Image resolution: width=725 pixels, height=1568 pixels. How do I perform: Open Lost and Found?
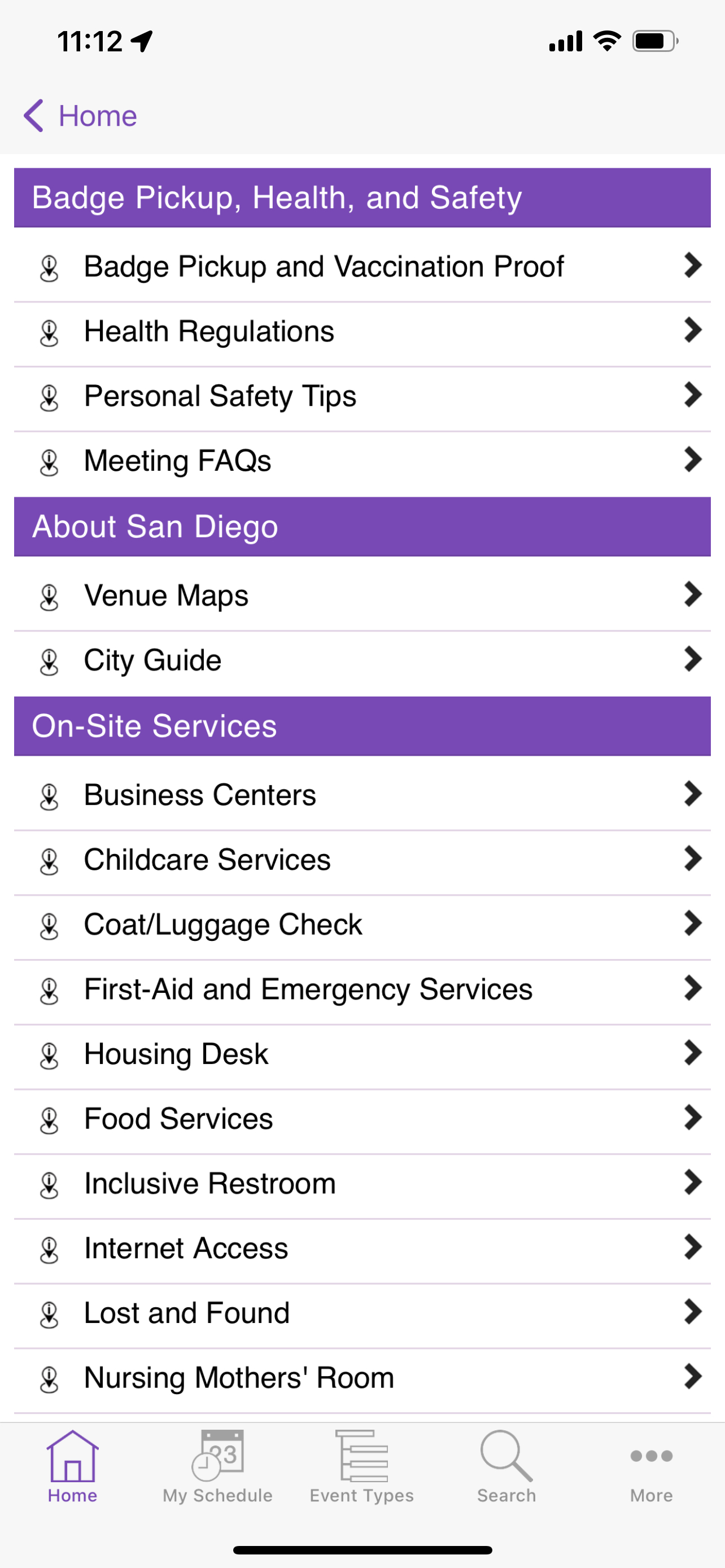click(362, 1313)
